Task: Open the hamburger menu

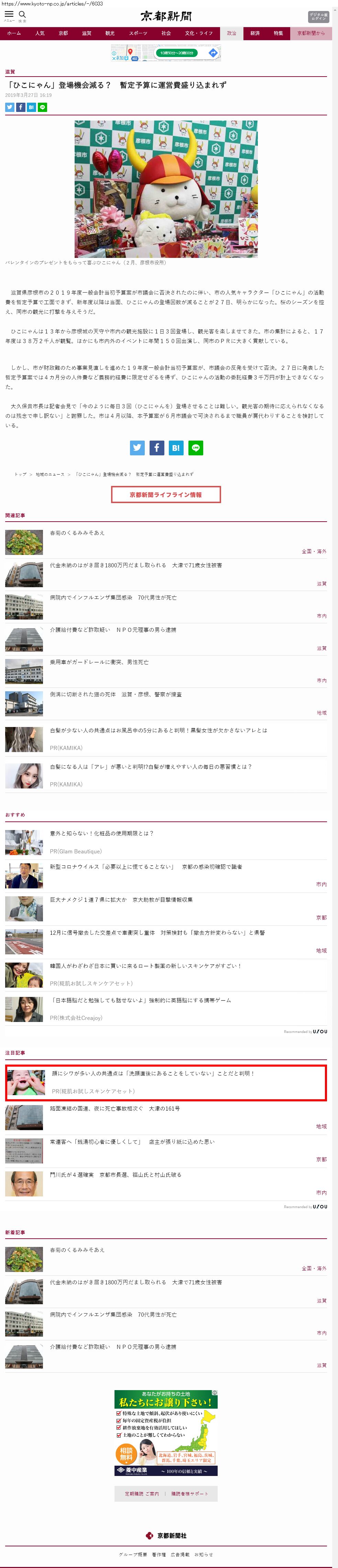Action: pos(9,15)
